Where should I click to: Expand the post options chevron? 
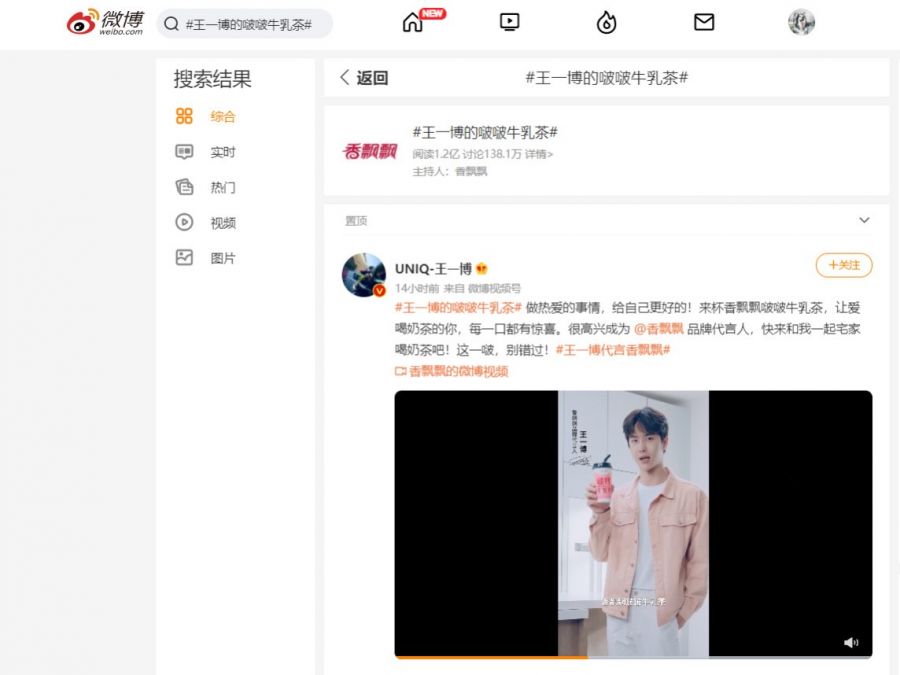coord(864,220)
